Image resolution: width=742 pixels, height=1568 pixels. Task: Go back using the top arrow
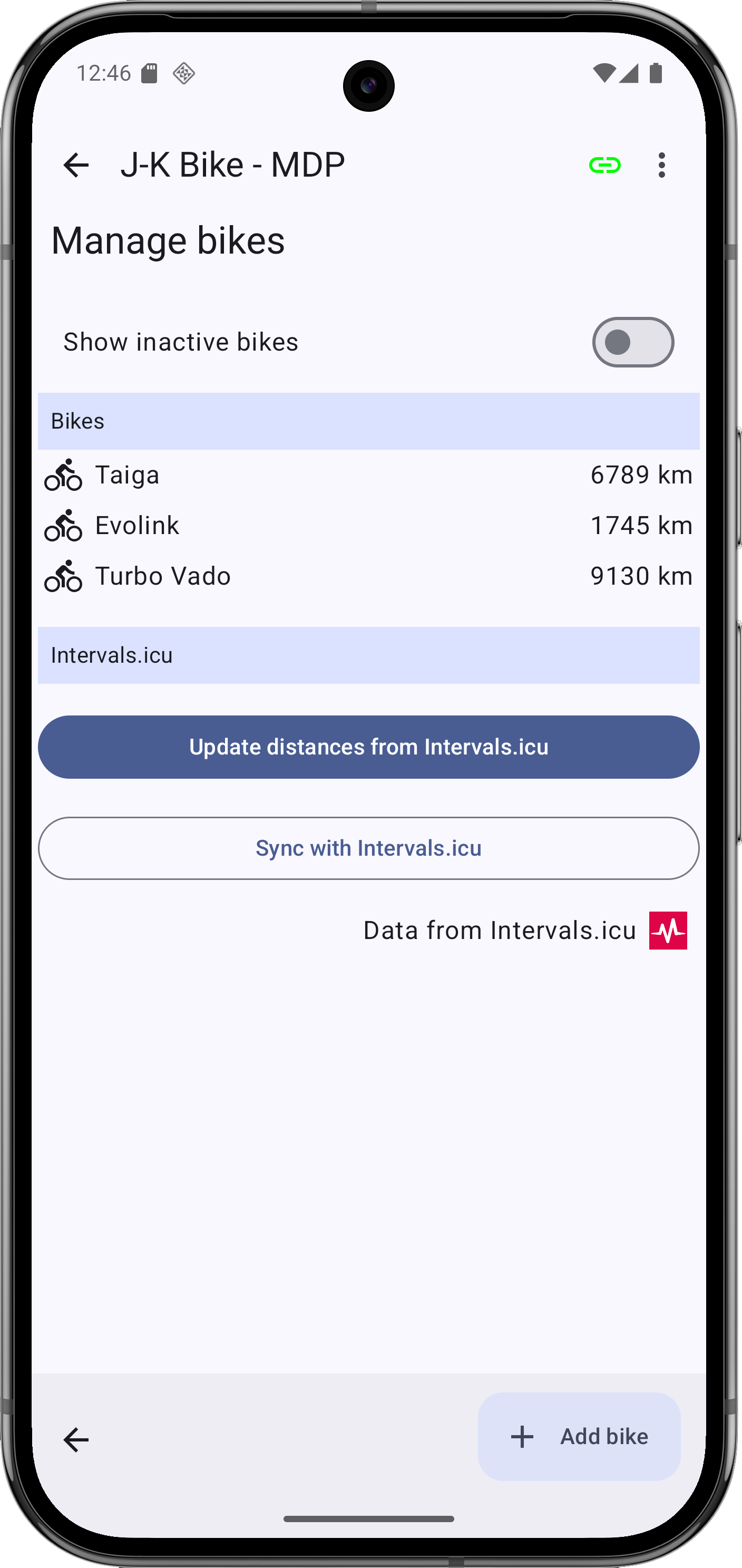[76, 165]
